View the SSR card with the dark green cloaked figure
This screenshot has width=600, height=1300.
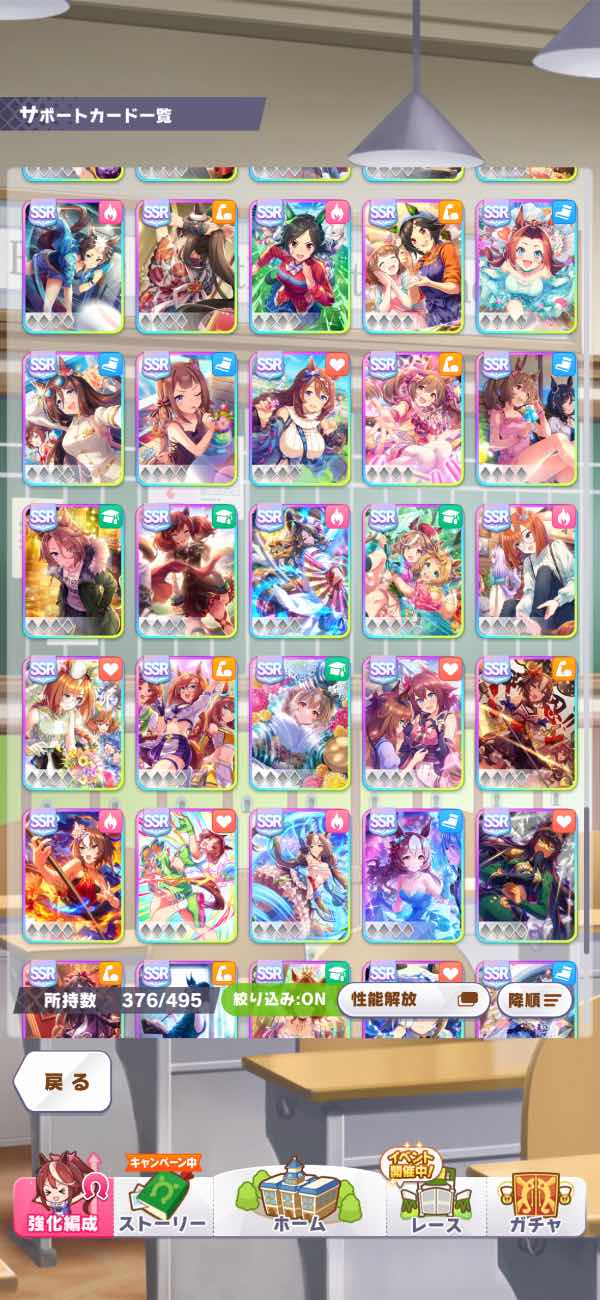pos(527,876)
